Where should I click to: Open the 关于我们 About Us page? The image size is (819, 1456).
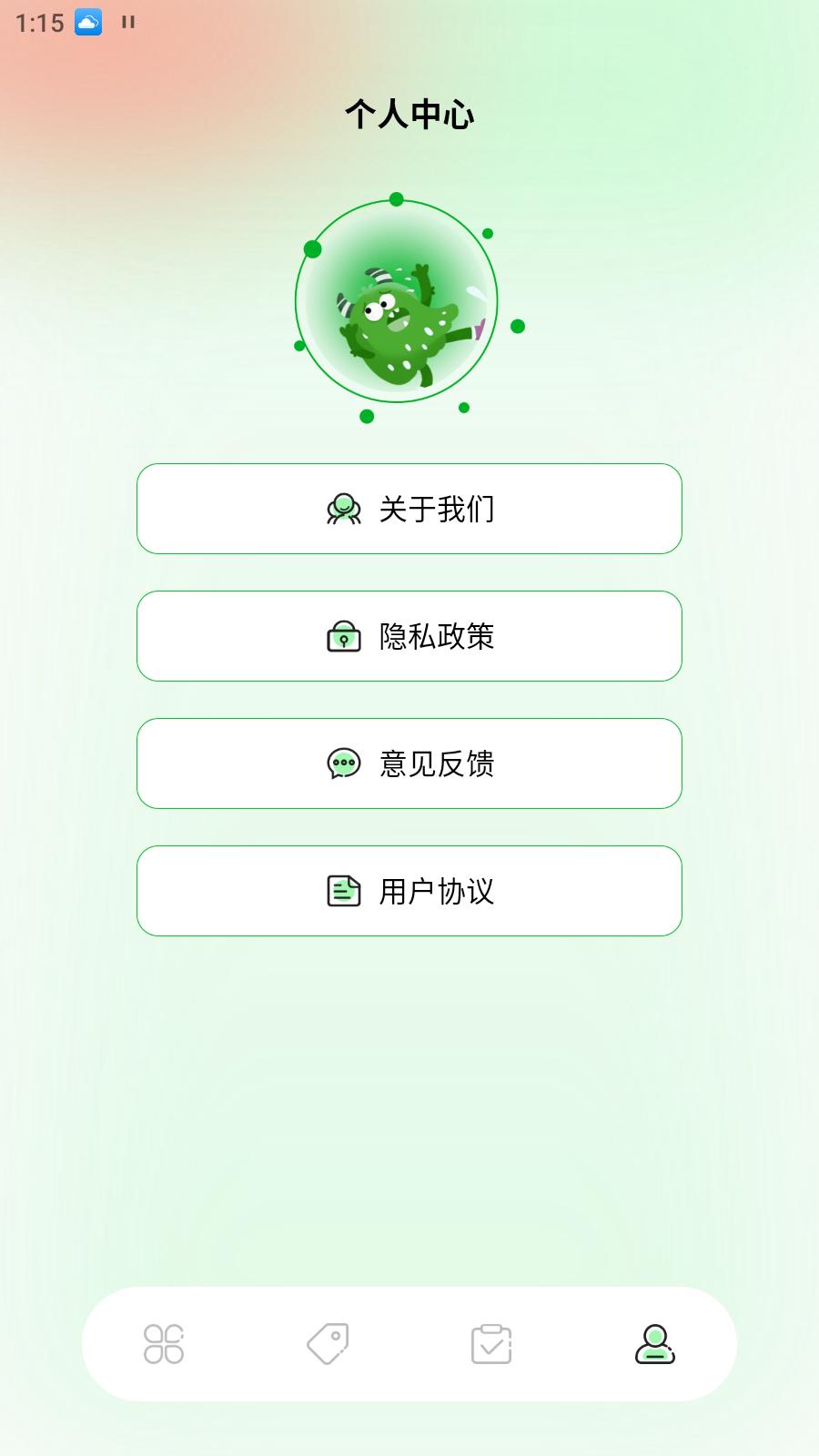[x=409, y=509]
